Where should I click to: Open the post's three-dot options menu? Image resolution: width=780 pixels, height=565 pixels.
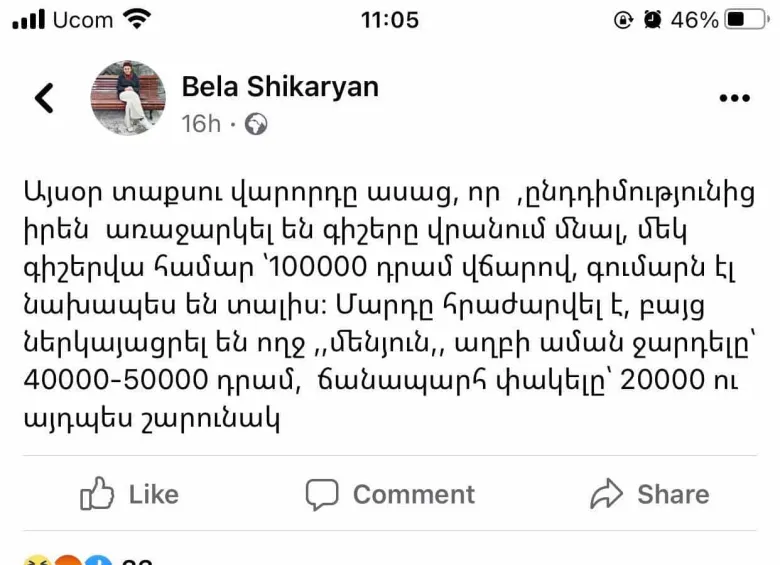point(734,98)
